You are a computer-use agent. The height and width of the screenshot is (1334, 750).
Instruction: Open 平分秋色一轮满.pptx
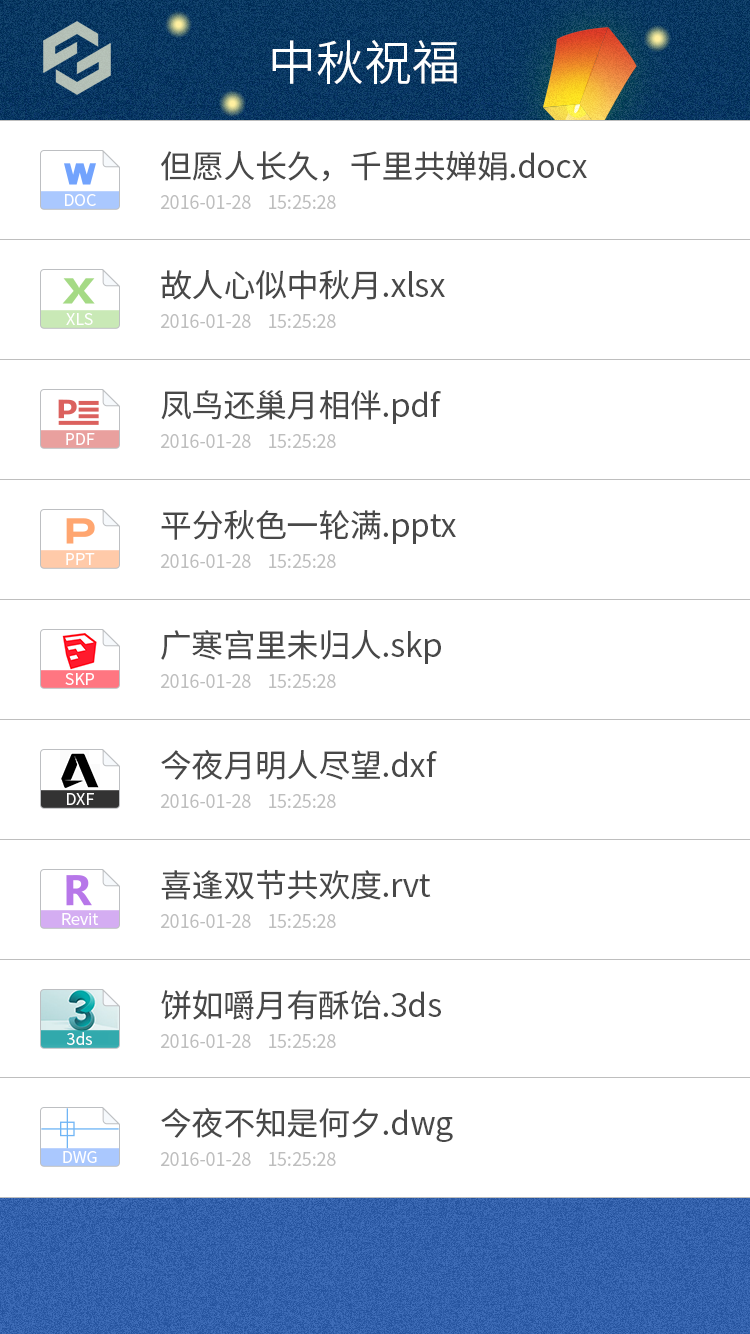coord(307,526)
